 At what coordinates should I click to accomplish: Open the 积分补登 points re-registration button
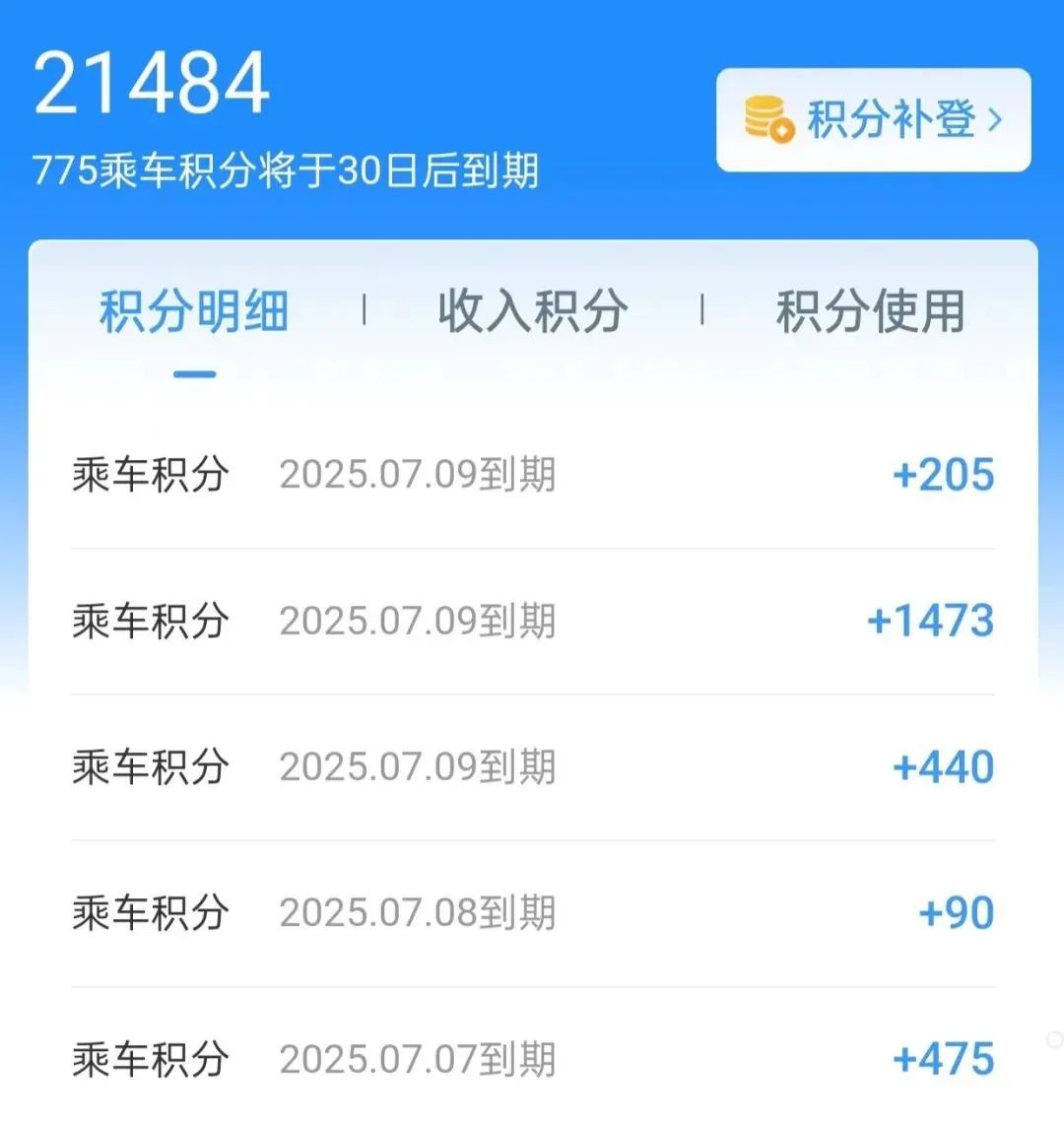pyautogui.click(x=873, y=120)
